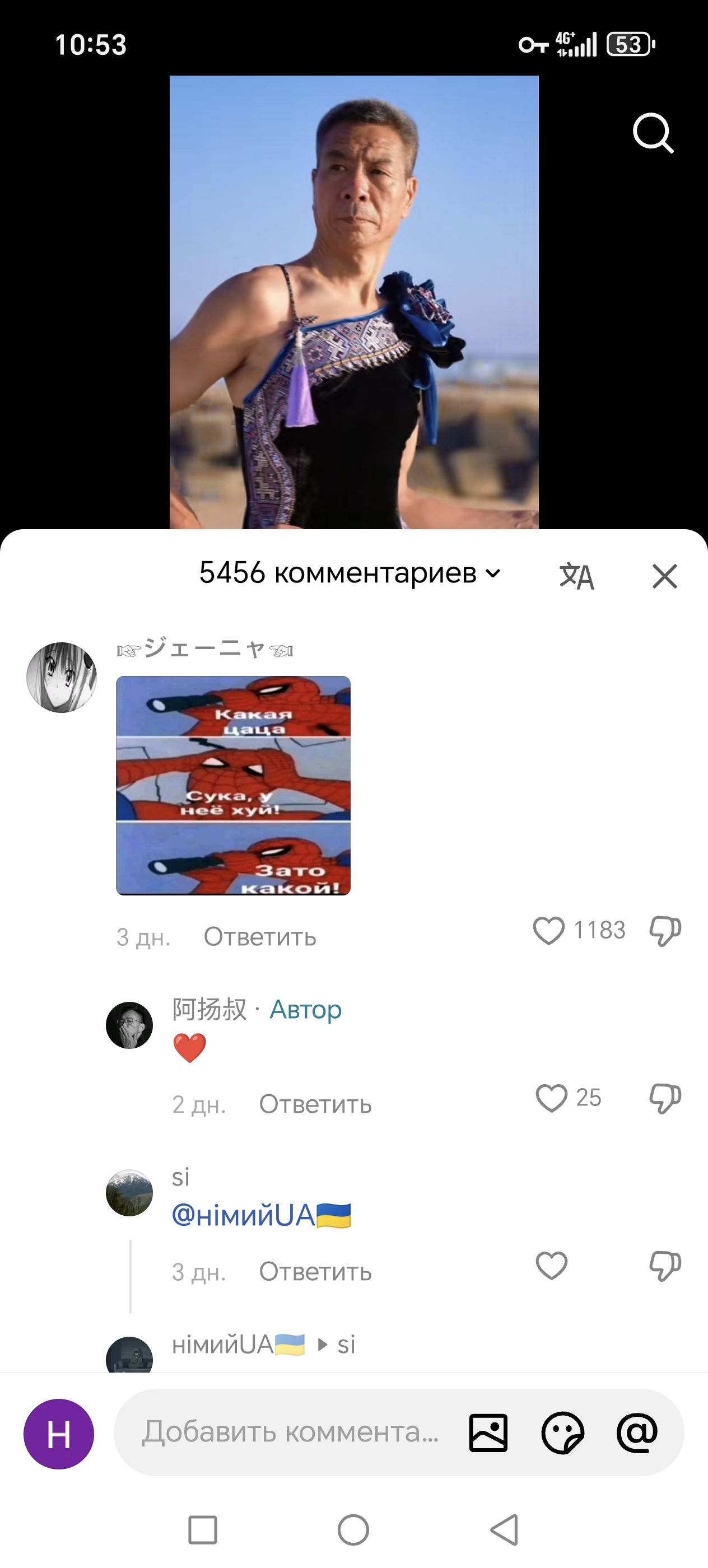Dislike the Spider-Man meme comment
This screenshot has height=1568, width=708.
(665, 931)
